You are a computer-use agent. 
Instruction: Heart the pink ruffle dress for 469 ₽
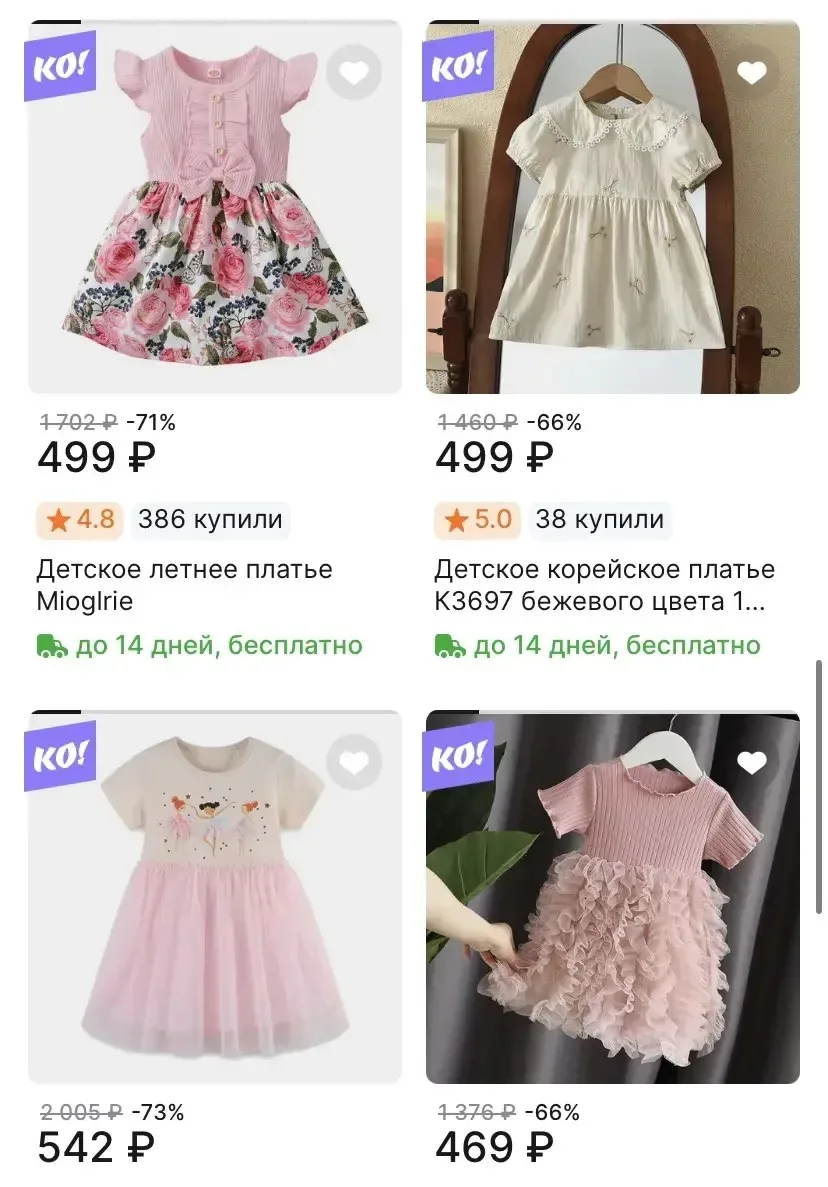tap(752, 763)
